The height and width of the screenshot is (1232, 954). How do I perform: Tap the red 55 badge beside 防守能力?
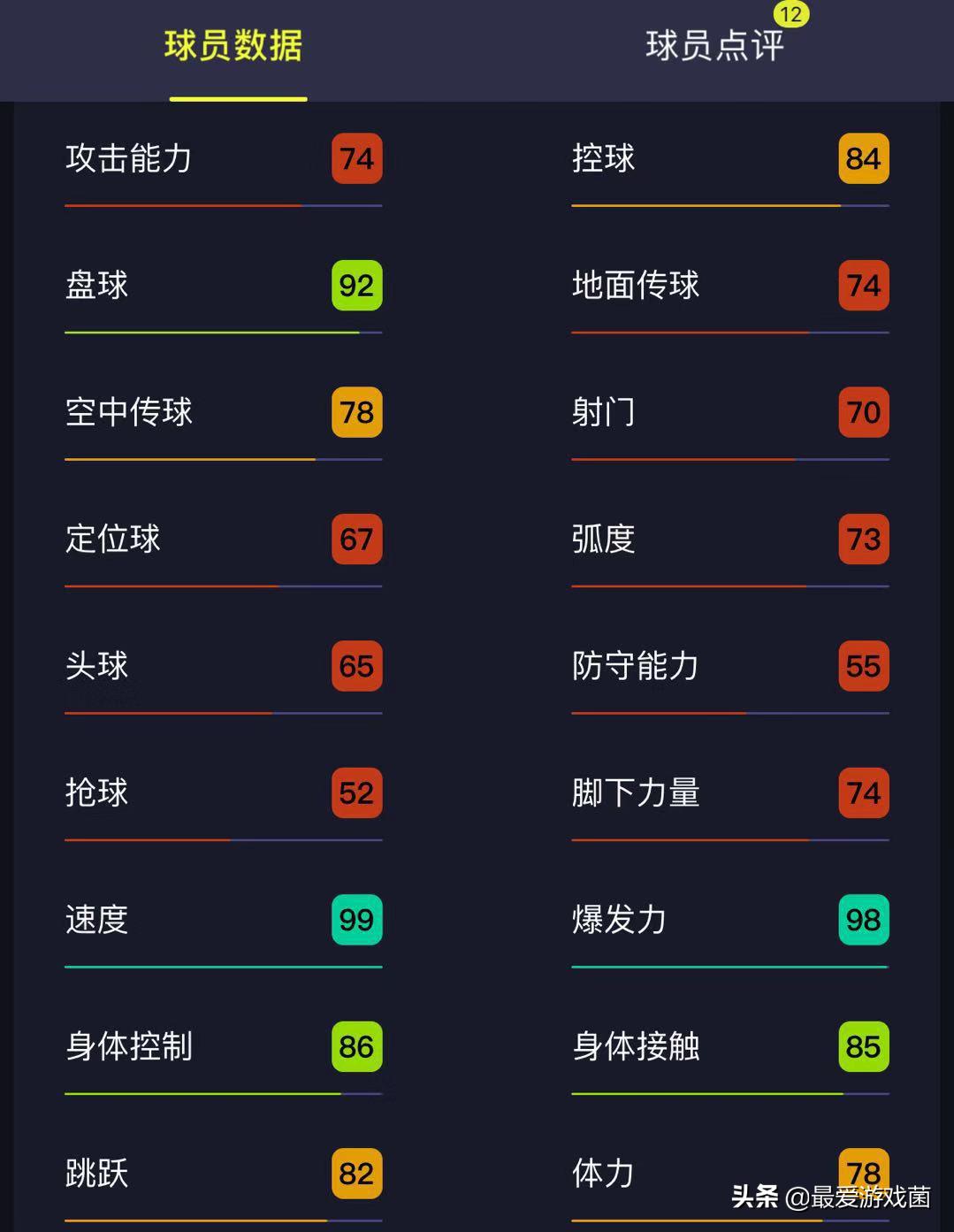pyautogui.click(x=862, y=667)
